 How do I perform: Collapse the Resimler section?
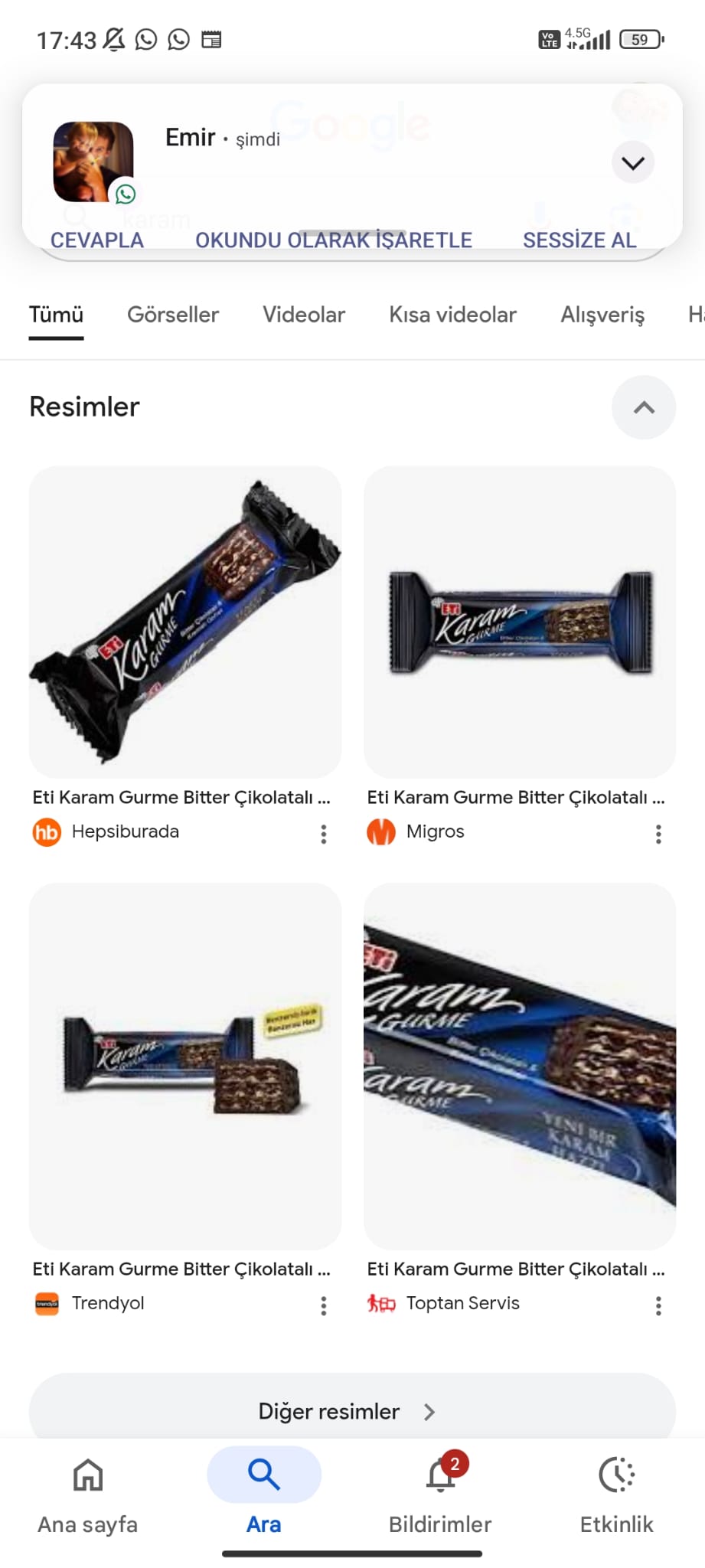point(644,407)
